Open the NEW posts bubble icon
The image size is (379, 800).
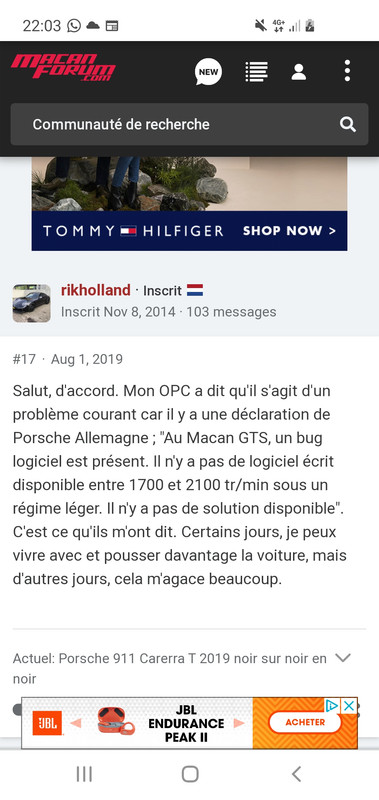tap(208, 71)
